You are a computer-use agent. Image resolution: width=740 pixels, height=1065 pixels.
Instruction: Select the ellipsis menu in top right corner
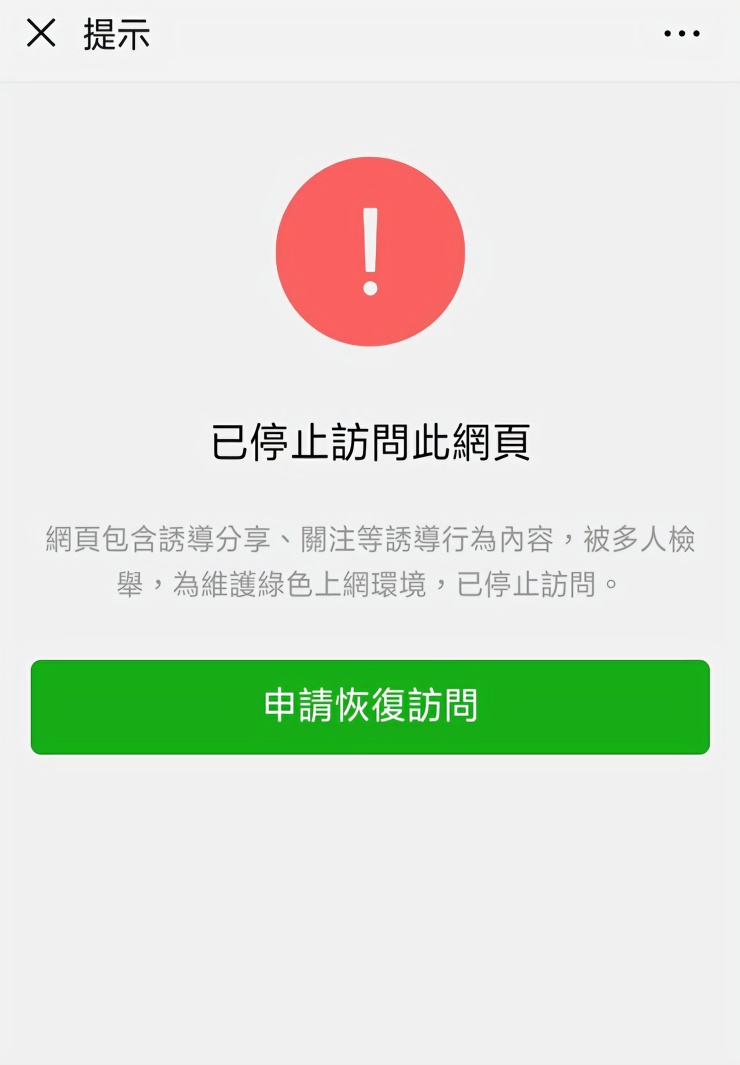pos(681,33)
